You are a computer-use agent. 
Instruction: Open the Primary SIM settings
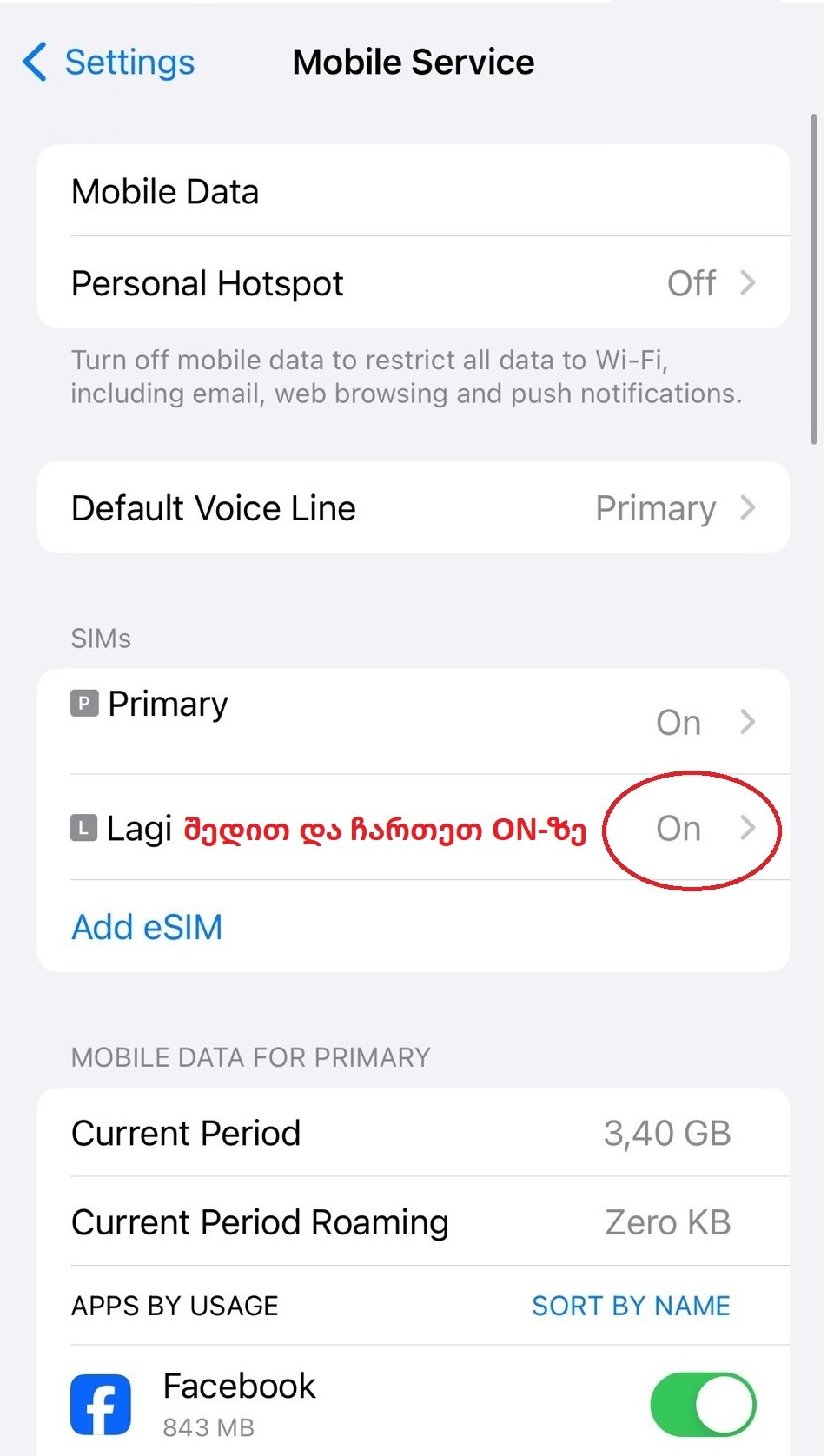(x=414, y=721)
